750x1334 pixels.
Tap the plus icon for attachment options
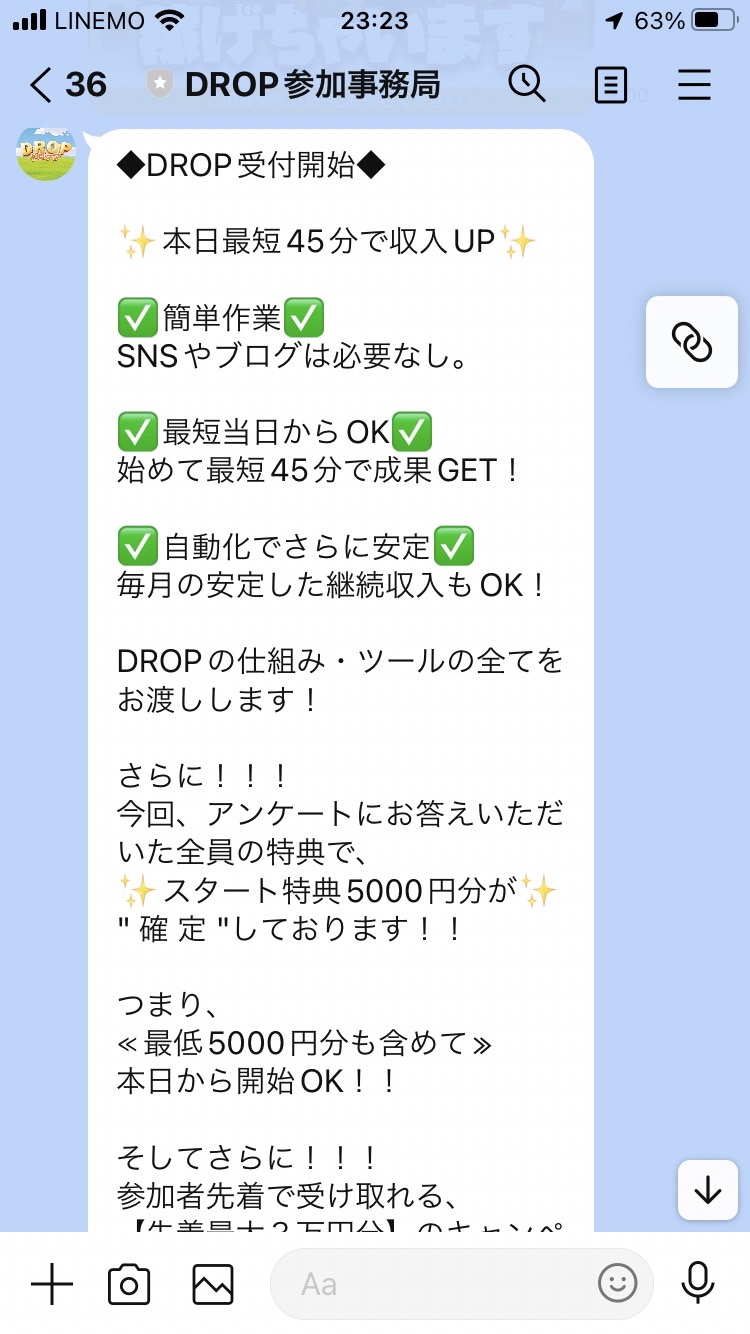pyautogui.click(x=53, y=1283)
